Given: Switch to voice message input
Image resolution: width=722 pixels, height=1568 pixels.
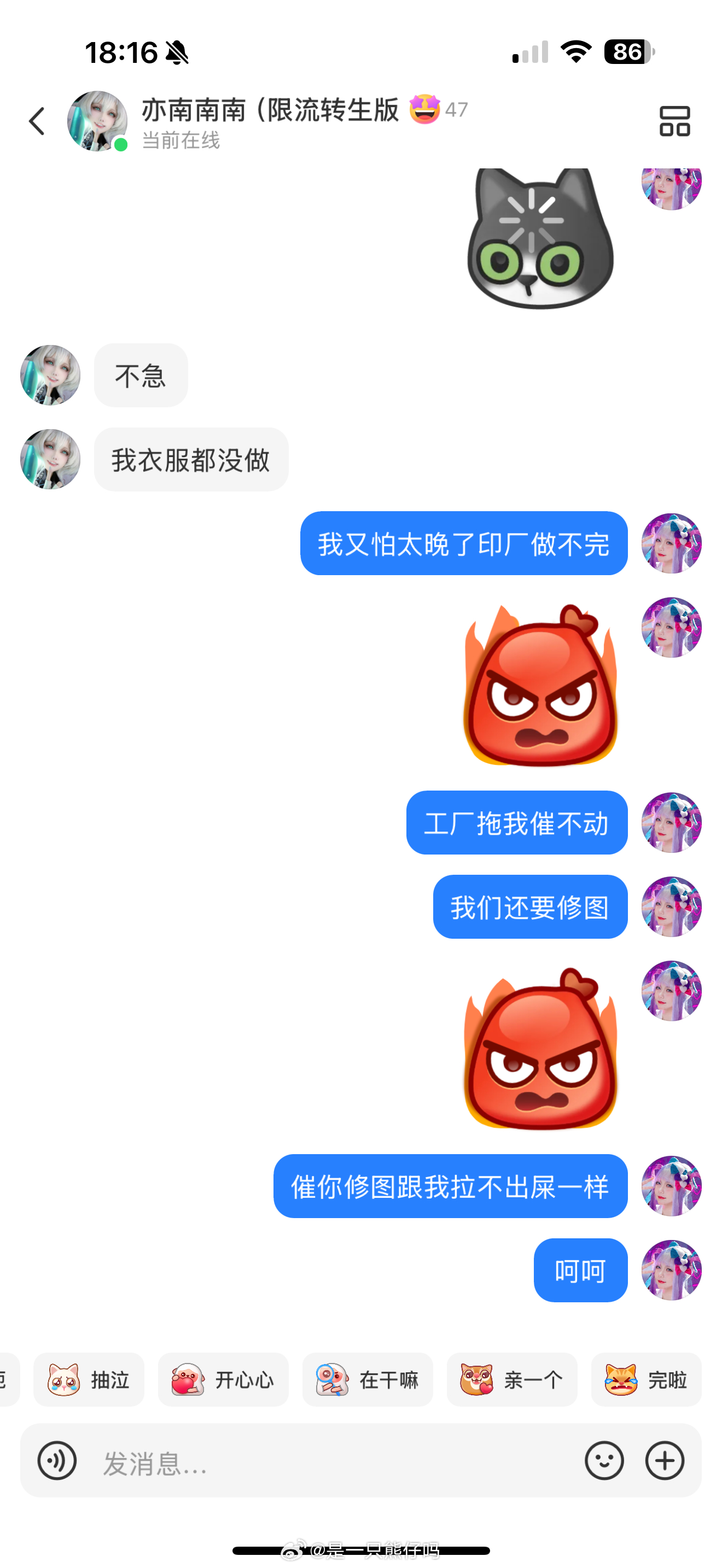Looking at the screenshot, I should (57, 1460).
